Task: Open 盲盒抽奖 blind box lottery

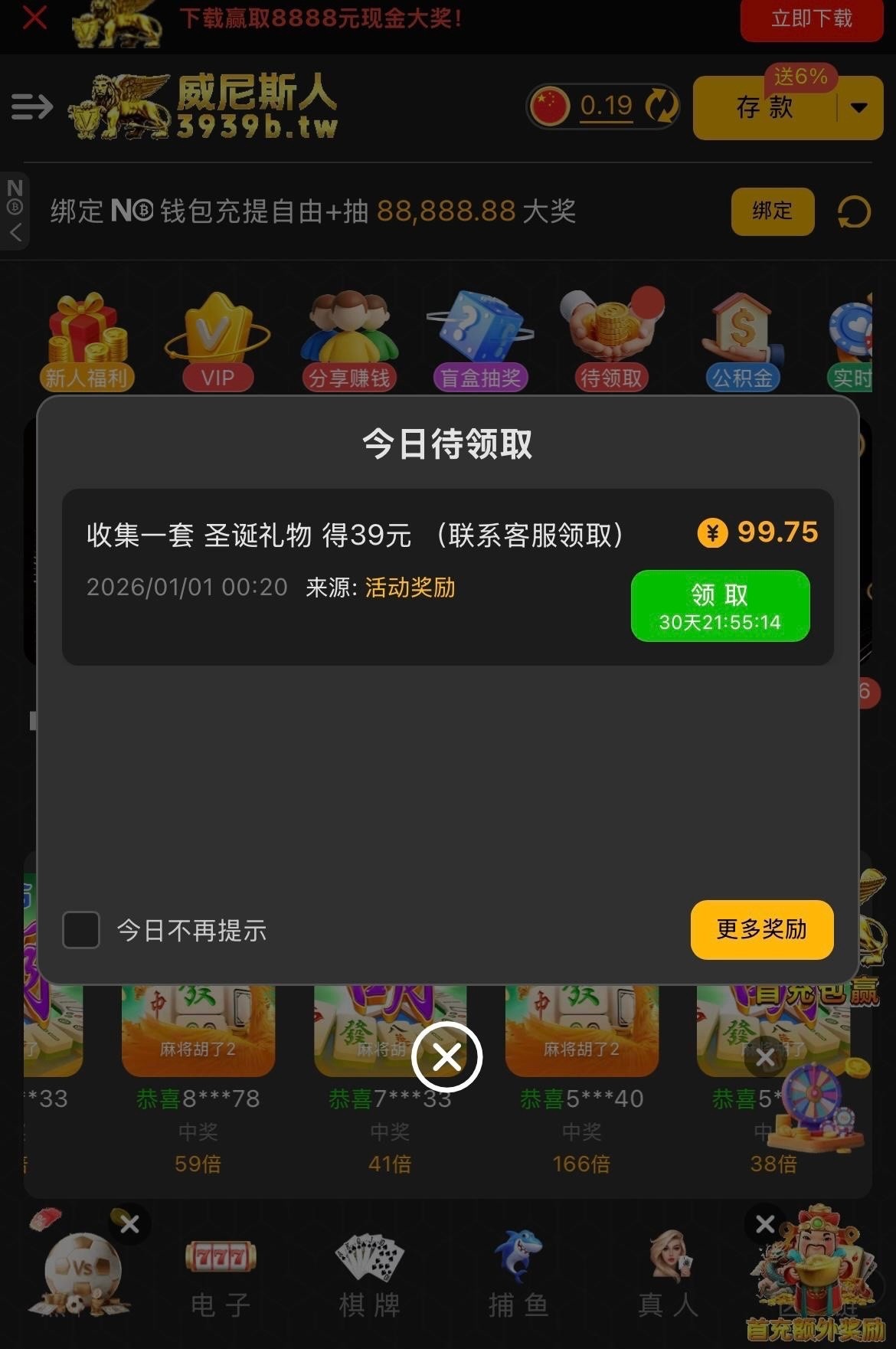Action: tap(480, 342)
